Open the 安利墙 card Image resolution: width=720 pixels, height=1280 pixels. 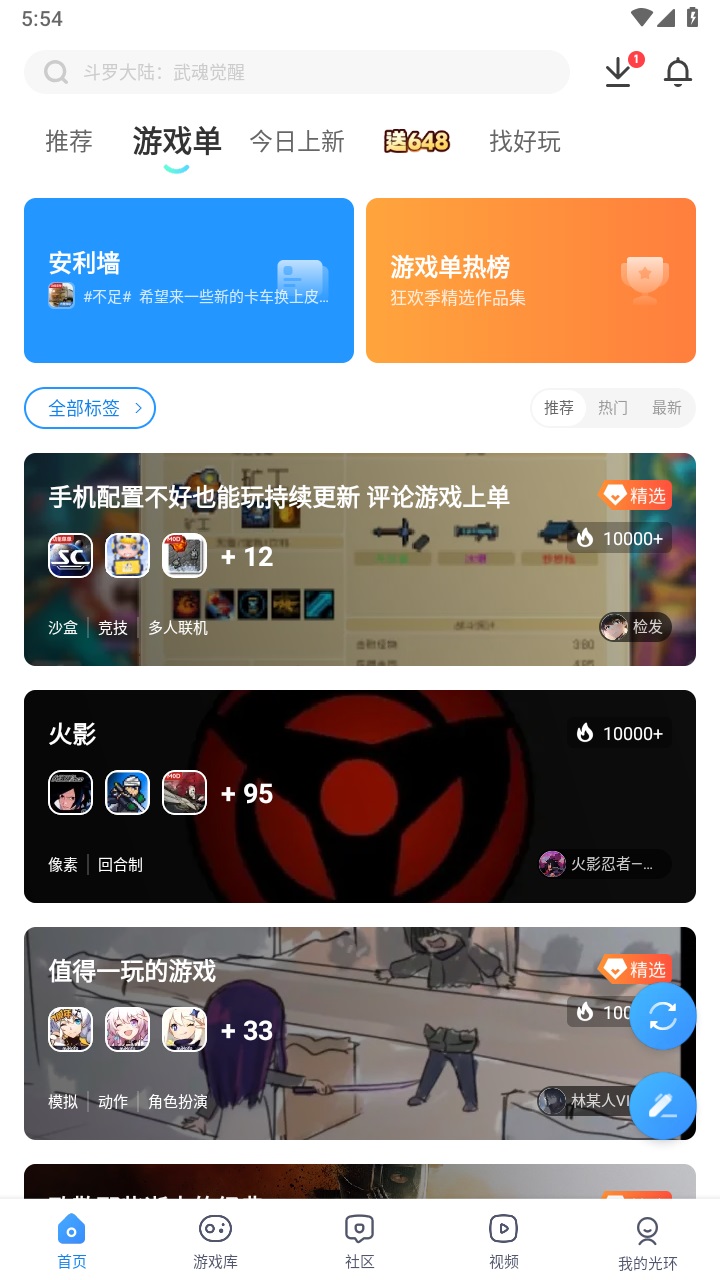pyautogui.click(x=189, y=280)
